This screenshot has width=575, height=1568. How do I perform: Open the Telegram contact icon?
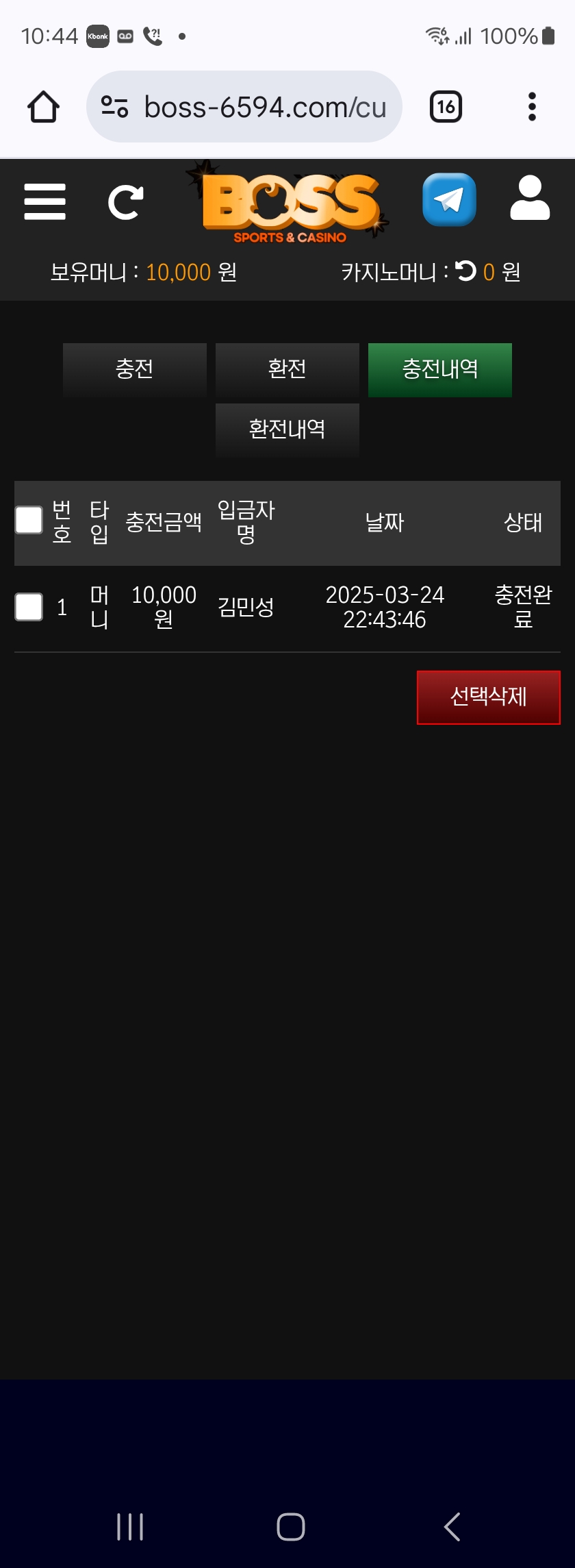click(x=449, y=200)
